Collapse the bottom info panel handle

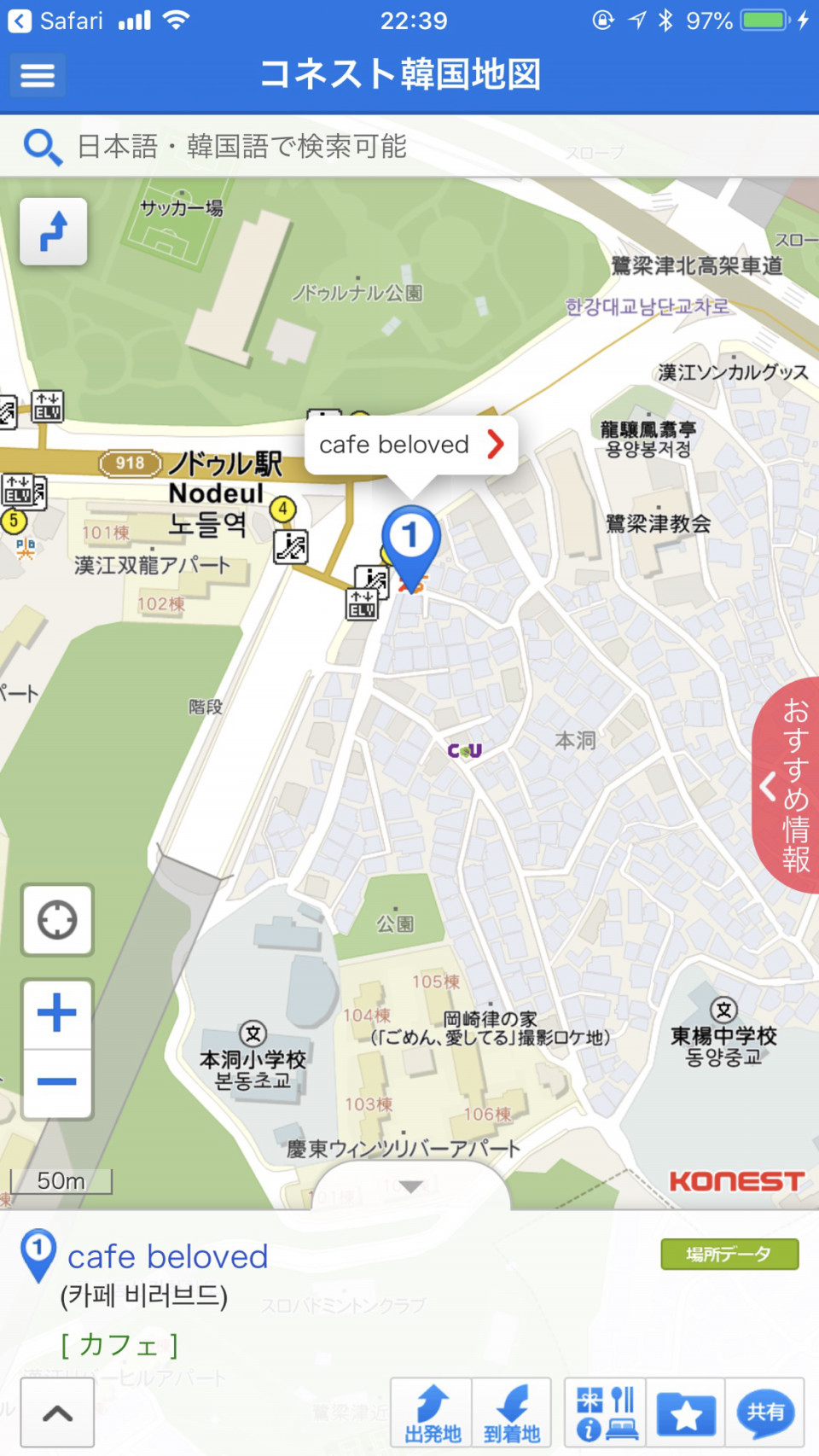coord(411,1187)
